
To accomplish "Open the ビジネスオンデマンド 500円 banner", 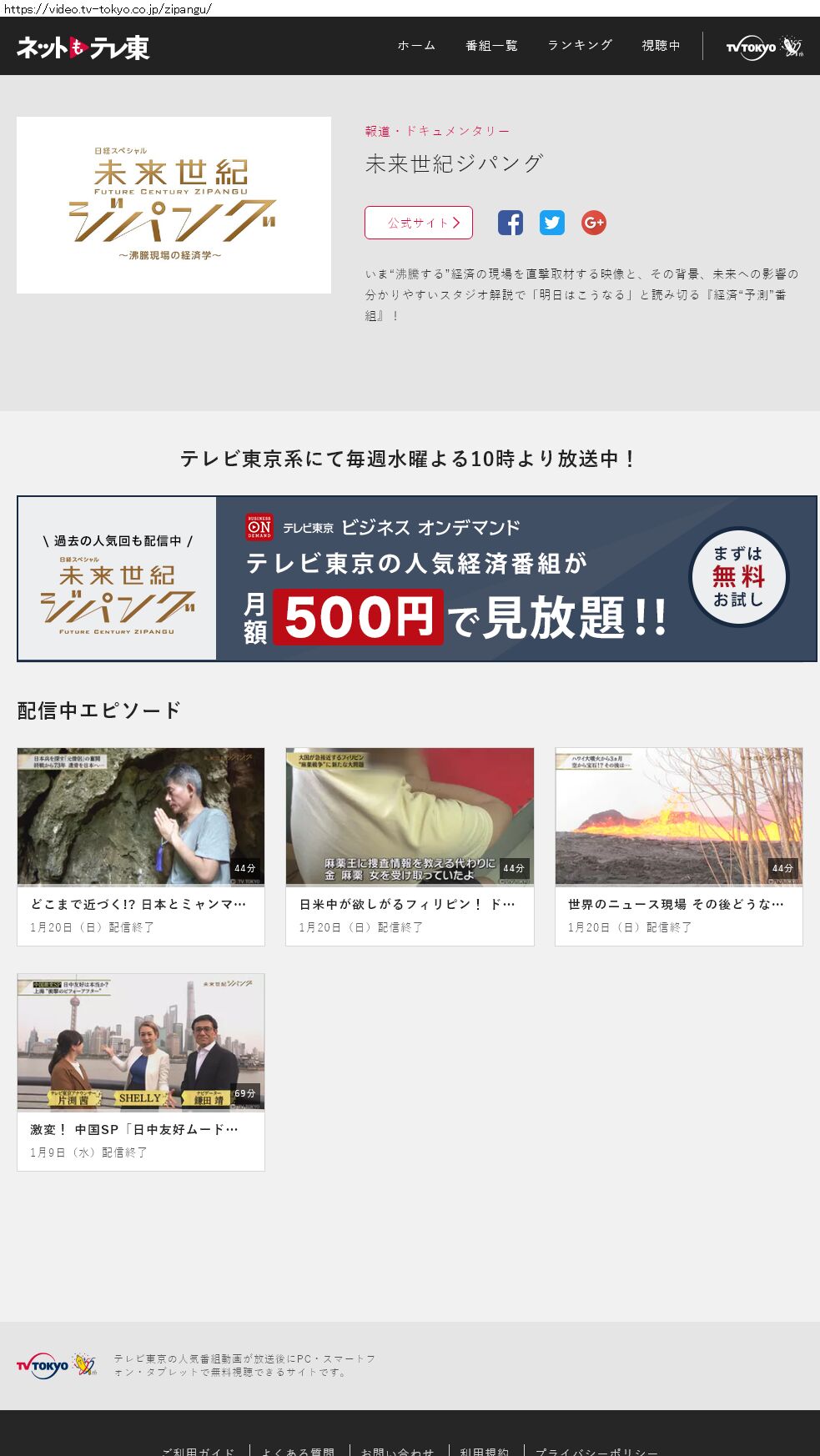I will pyautogui.click(x=417, y=579).
